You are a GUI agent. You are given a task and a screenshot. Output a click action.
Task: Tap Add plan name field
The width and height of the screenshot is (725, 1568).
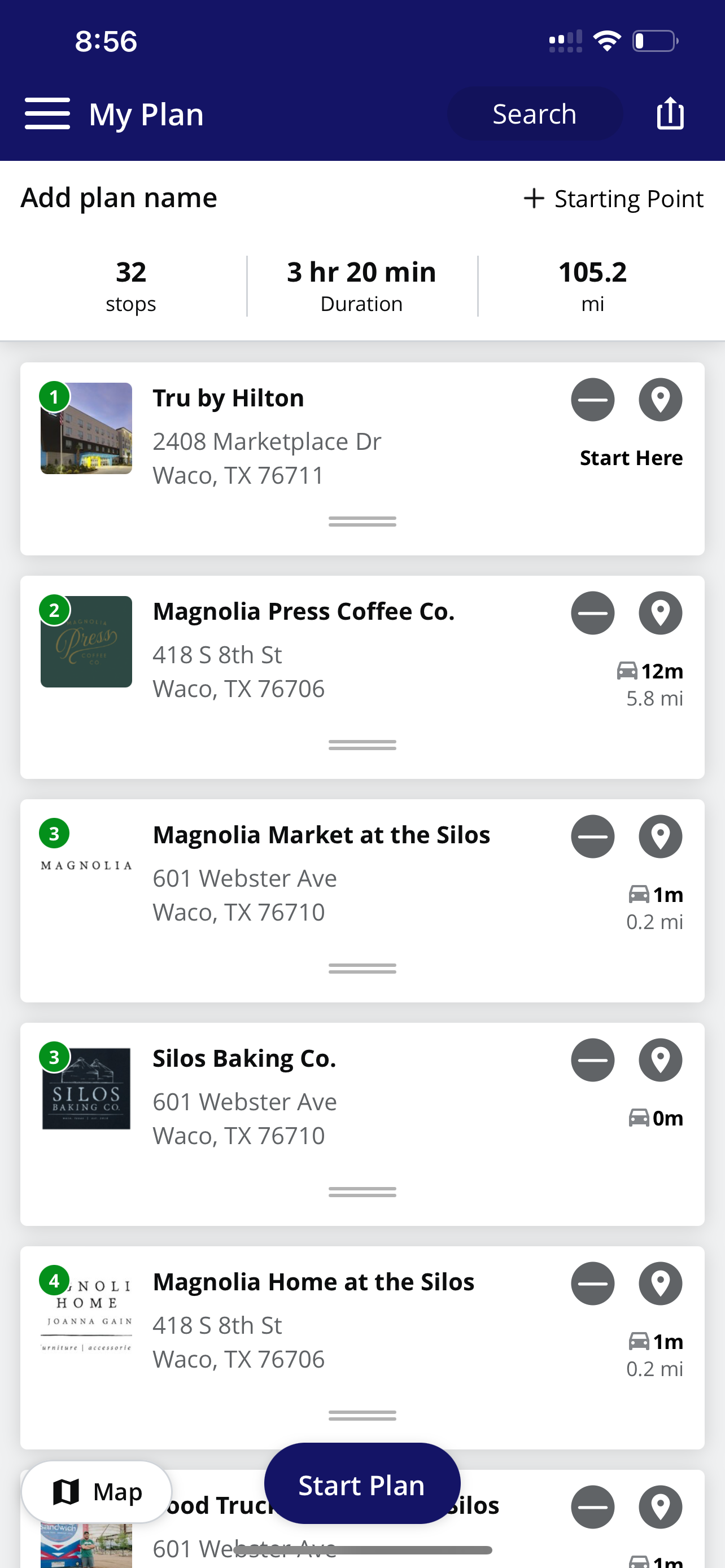point(119,198)
